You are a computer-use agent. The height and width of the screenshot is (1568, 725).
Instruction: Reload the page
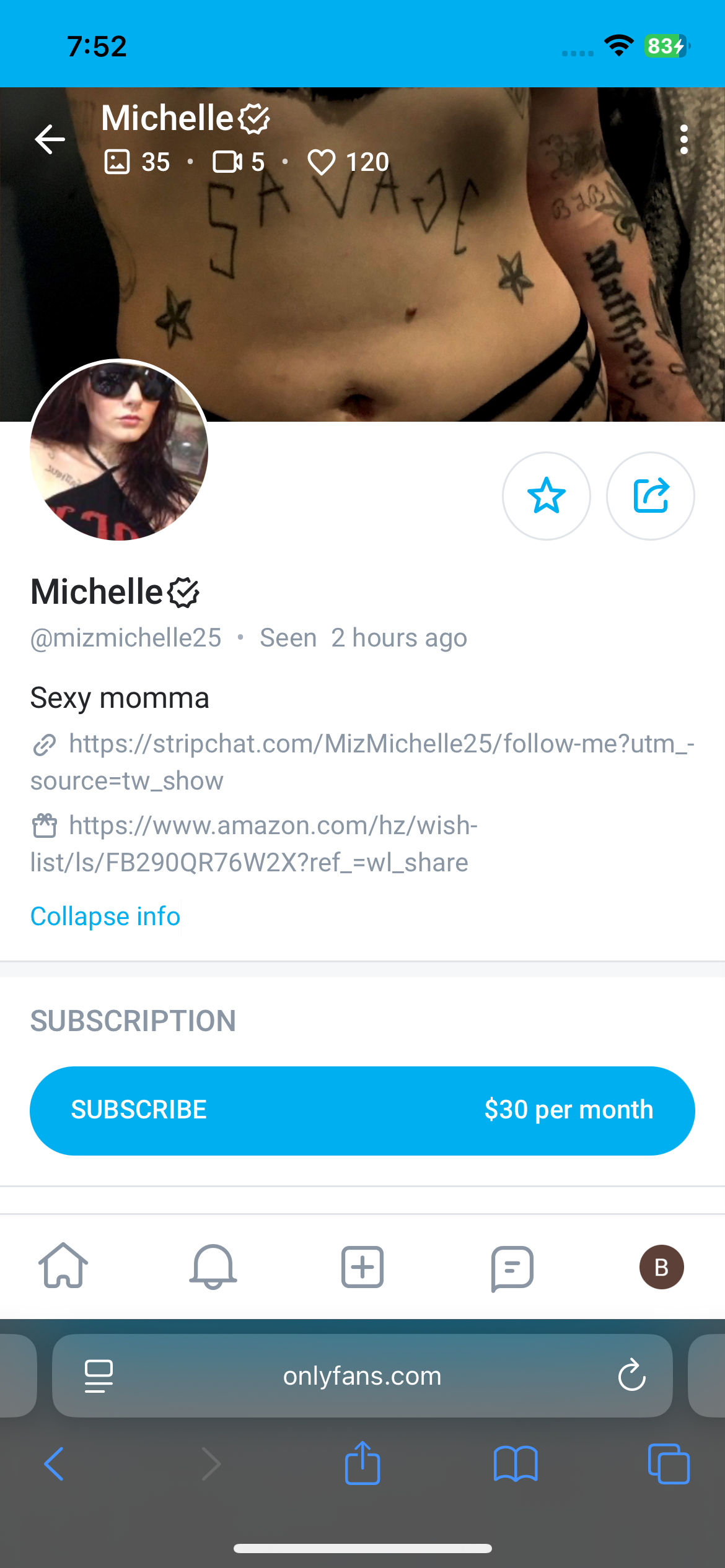pyautogui.click(x=631, y=1376)
